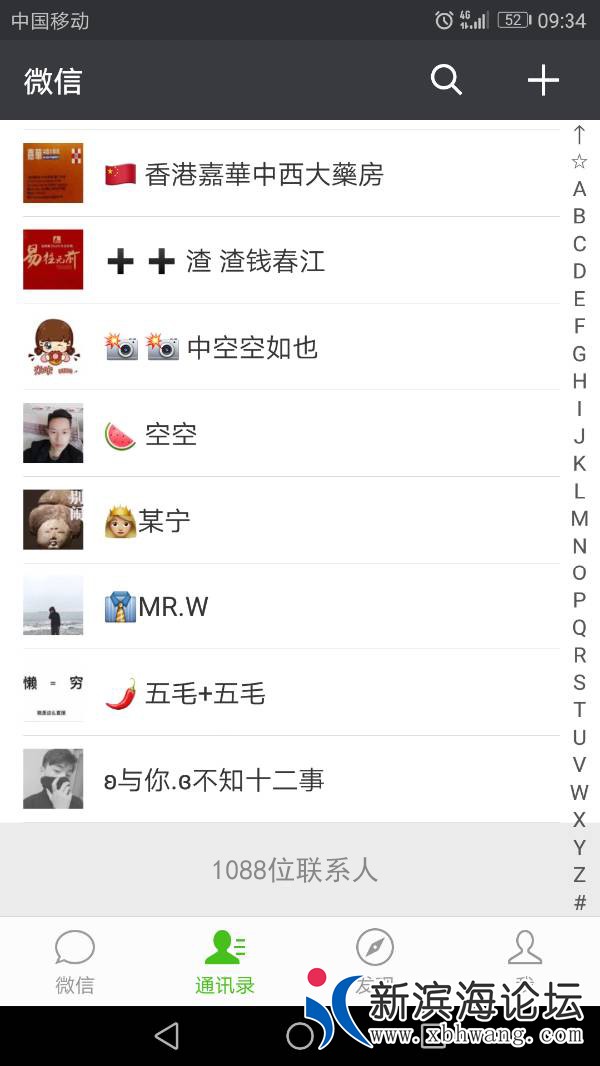Viewport: 600px width, 1066px height.
Task: Switch to the 微信 chats tab
Action: tap(75, 961)
